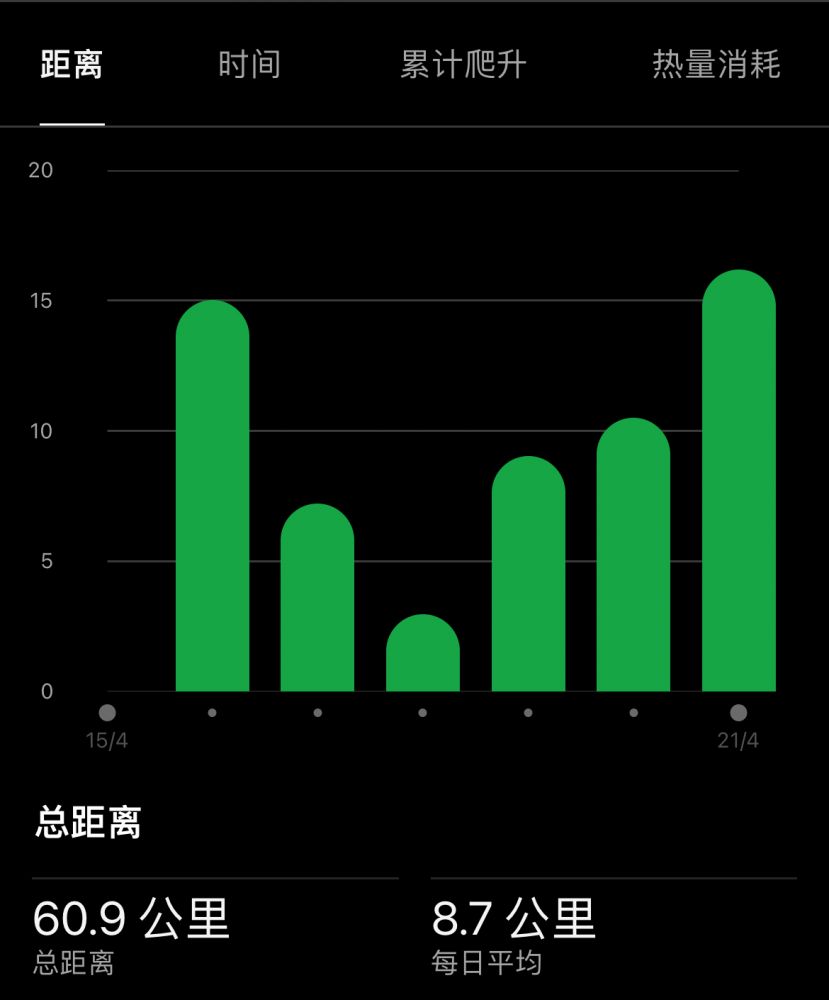Switch to the 时间 tab
The width and height of the screenshot is (829, 1000).
(249, 65)
